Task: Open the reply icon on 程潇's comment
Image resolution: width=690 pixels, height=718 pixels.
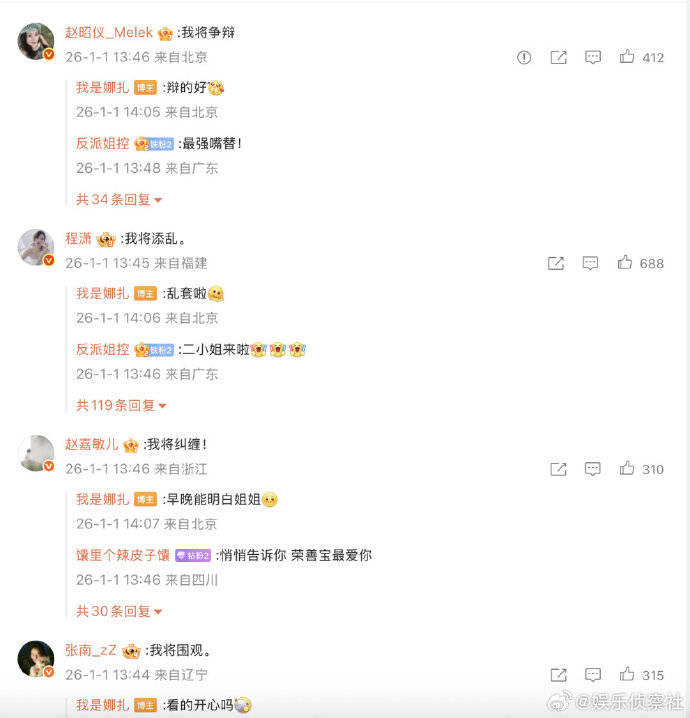Action: (x=591, y=263)
